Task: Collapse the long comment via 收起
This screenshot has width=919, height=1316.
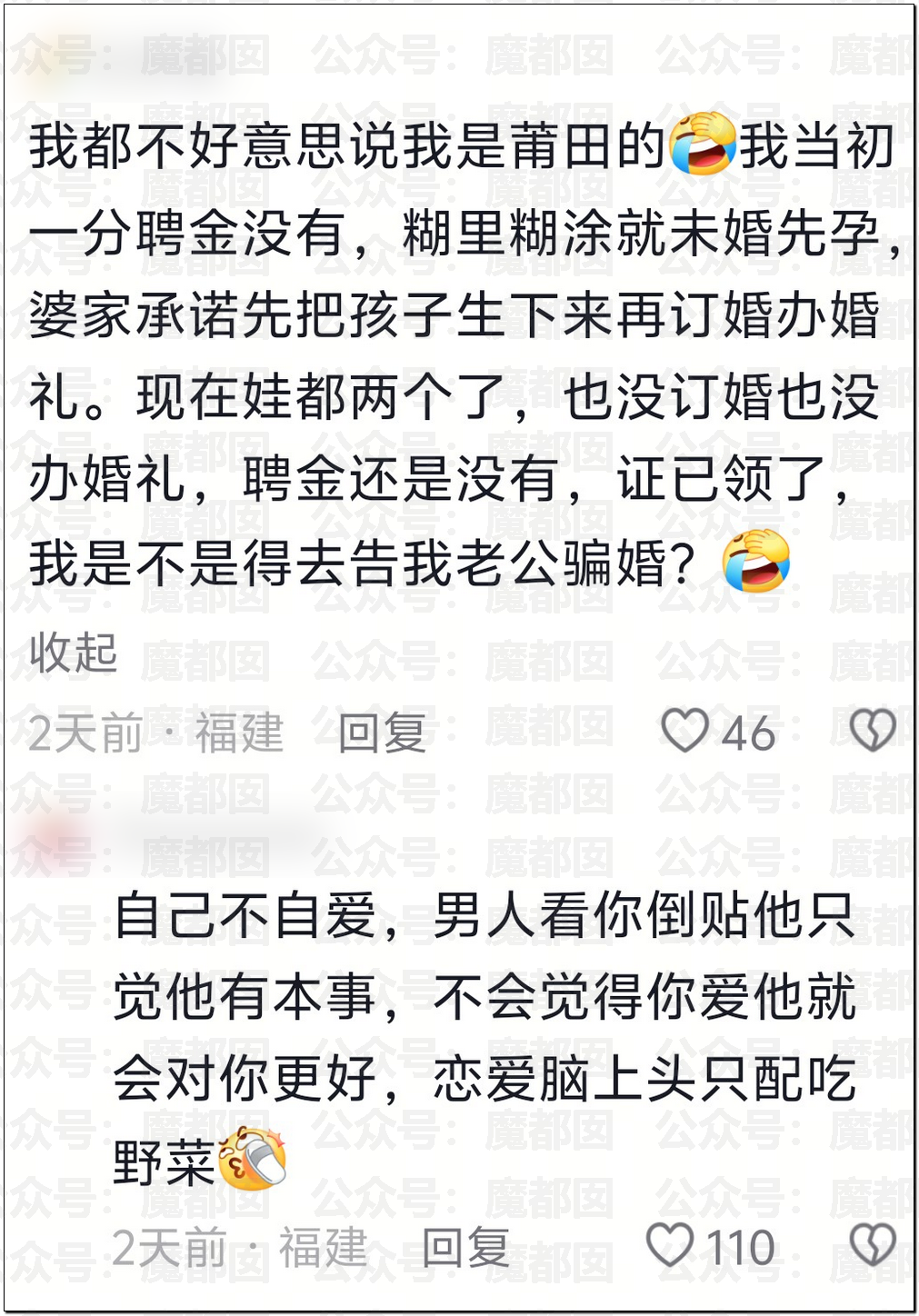Action: pos(73,652)
